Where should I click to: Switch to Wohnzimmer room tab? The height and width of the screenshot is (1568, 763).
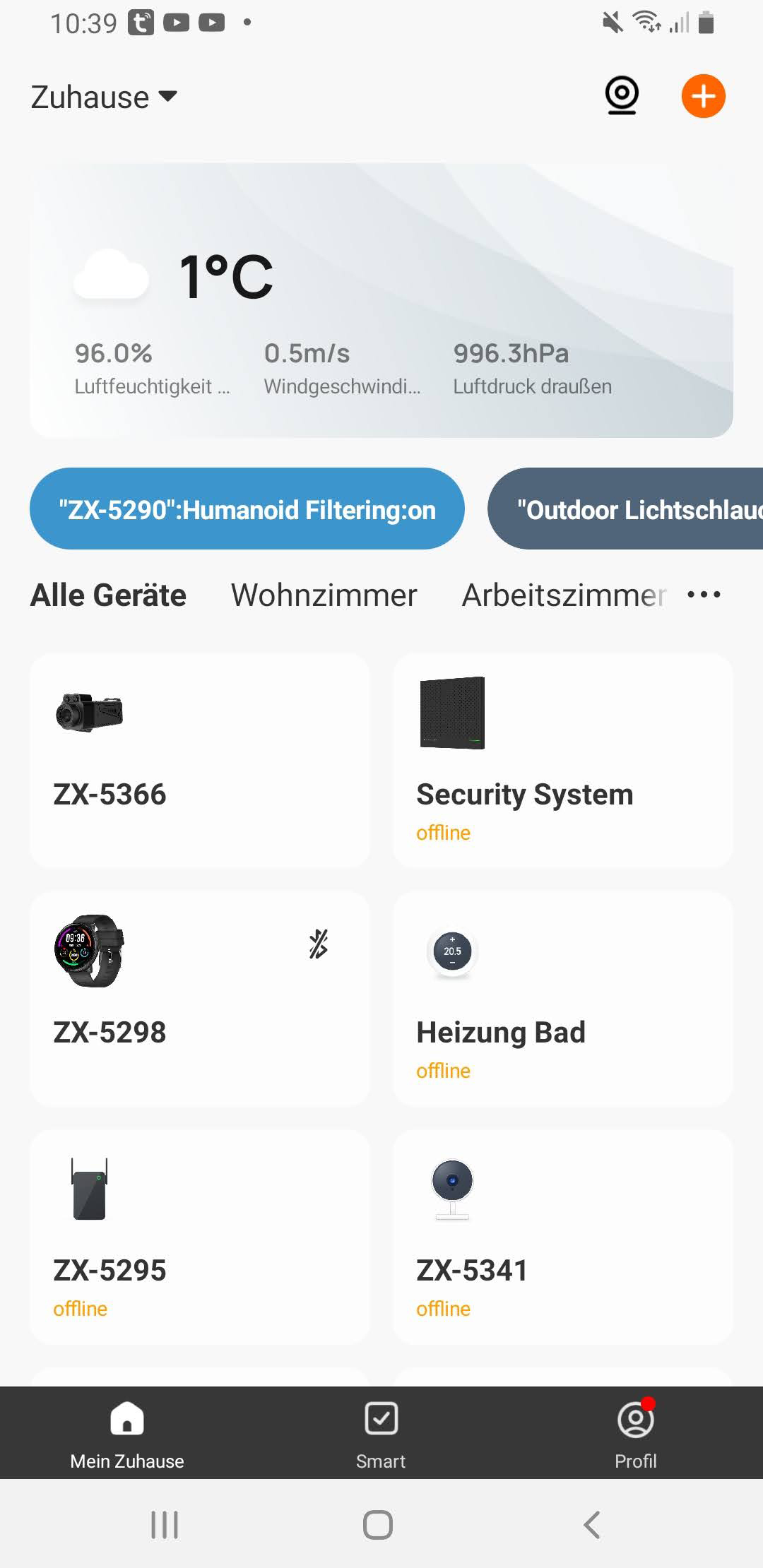(x=324, y=595)
